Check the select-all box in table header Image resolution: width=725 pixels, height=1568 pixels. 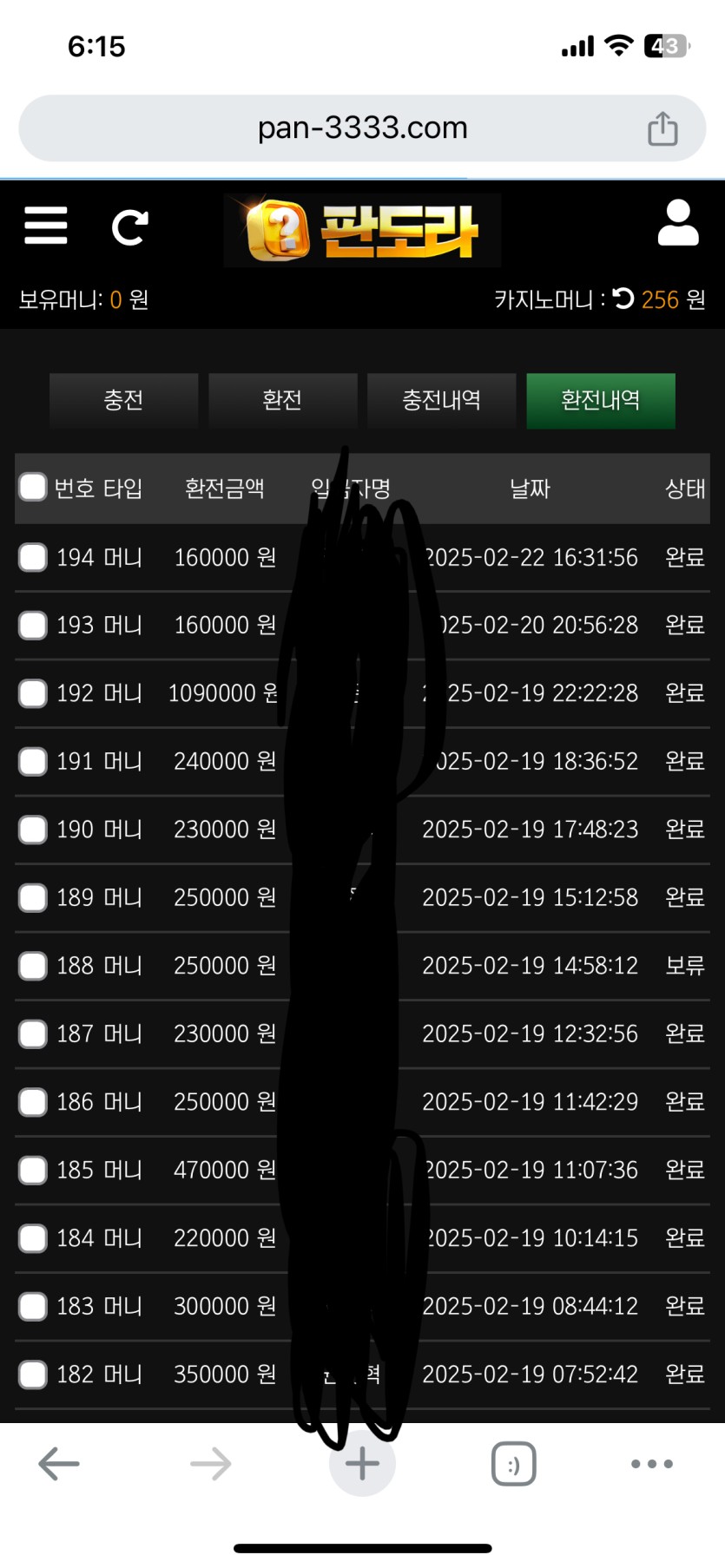[x=33, y=488]
